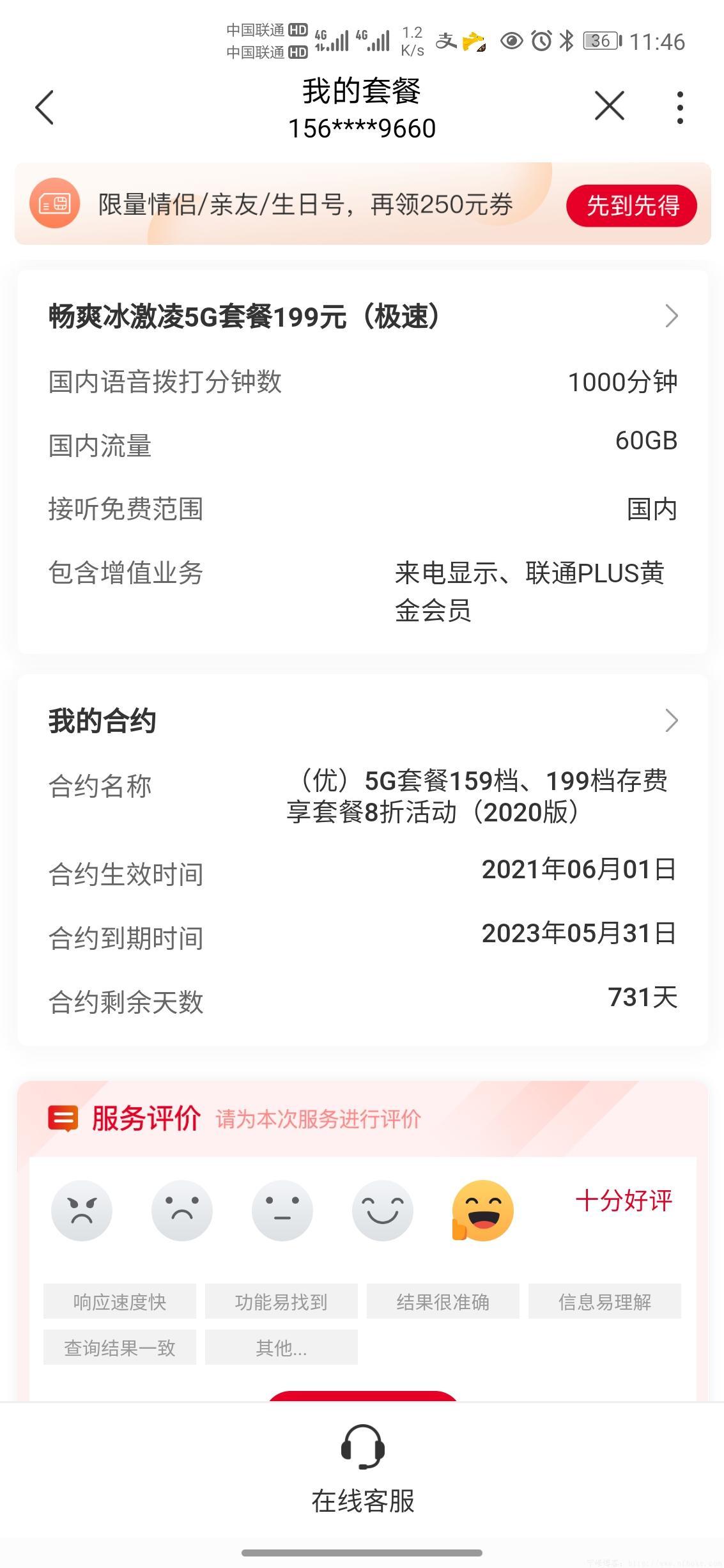This screenshot has width=724, height=1568.
Task: Close the 我的套餐 page
Action: [x=609, y=105]
